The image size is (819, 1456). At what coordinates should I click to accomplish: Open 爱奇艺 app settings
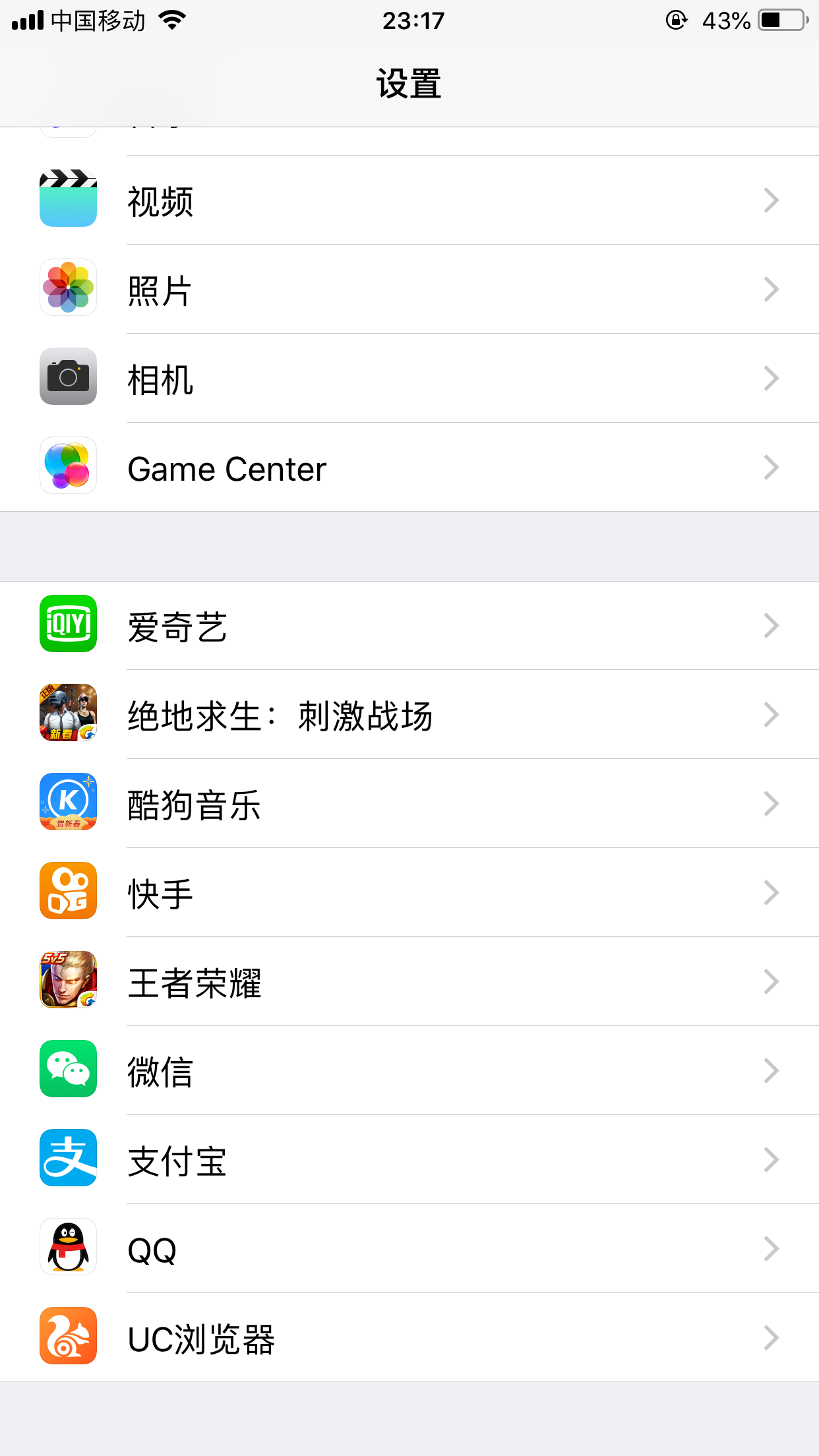tap(409, 626)
